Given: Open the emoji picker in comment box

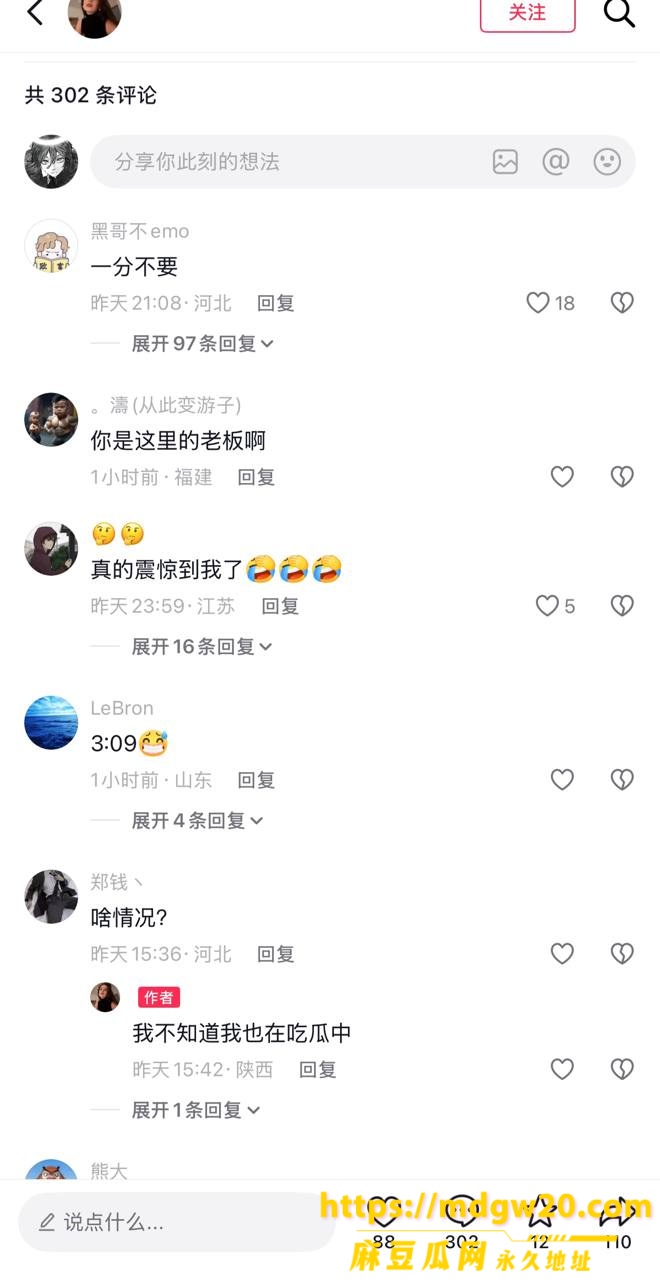Looking at the screenshot, I should pos(607,162).
